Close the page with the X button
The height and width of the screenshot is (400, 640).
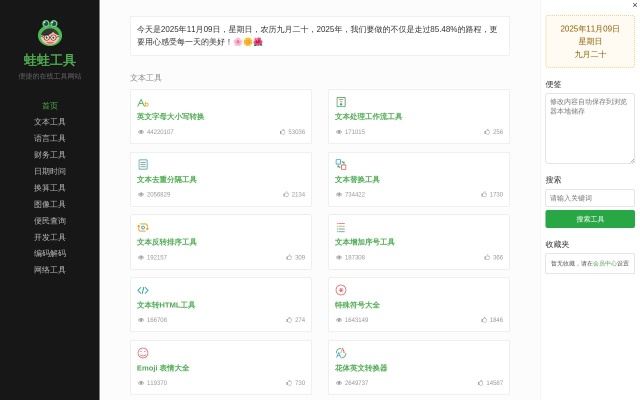tap(634, 5)
